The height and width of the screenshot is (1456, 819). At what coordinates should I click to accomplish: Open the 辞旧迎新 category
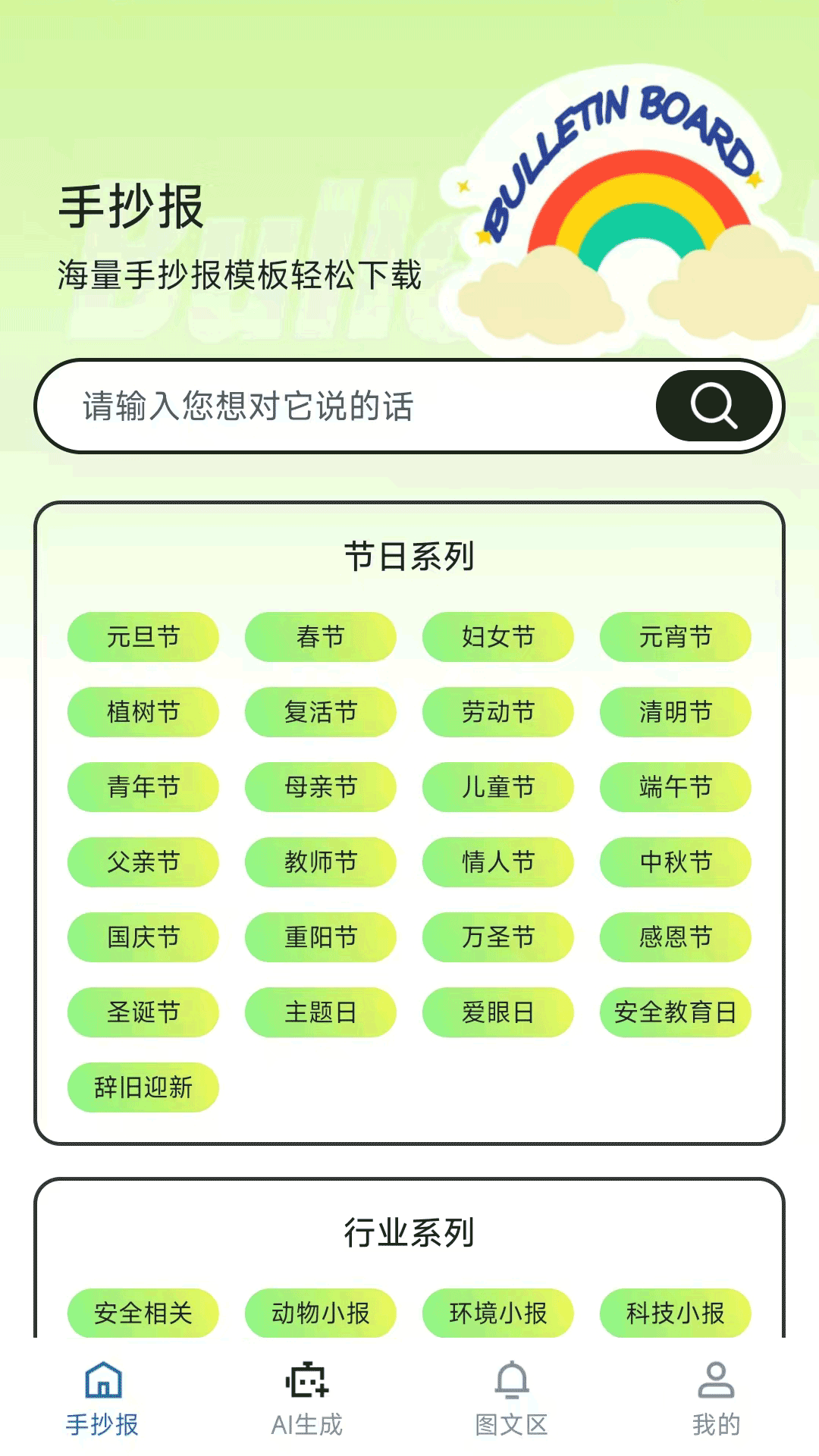[143, 1087]
